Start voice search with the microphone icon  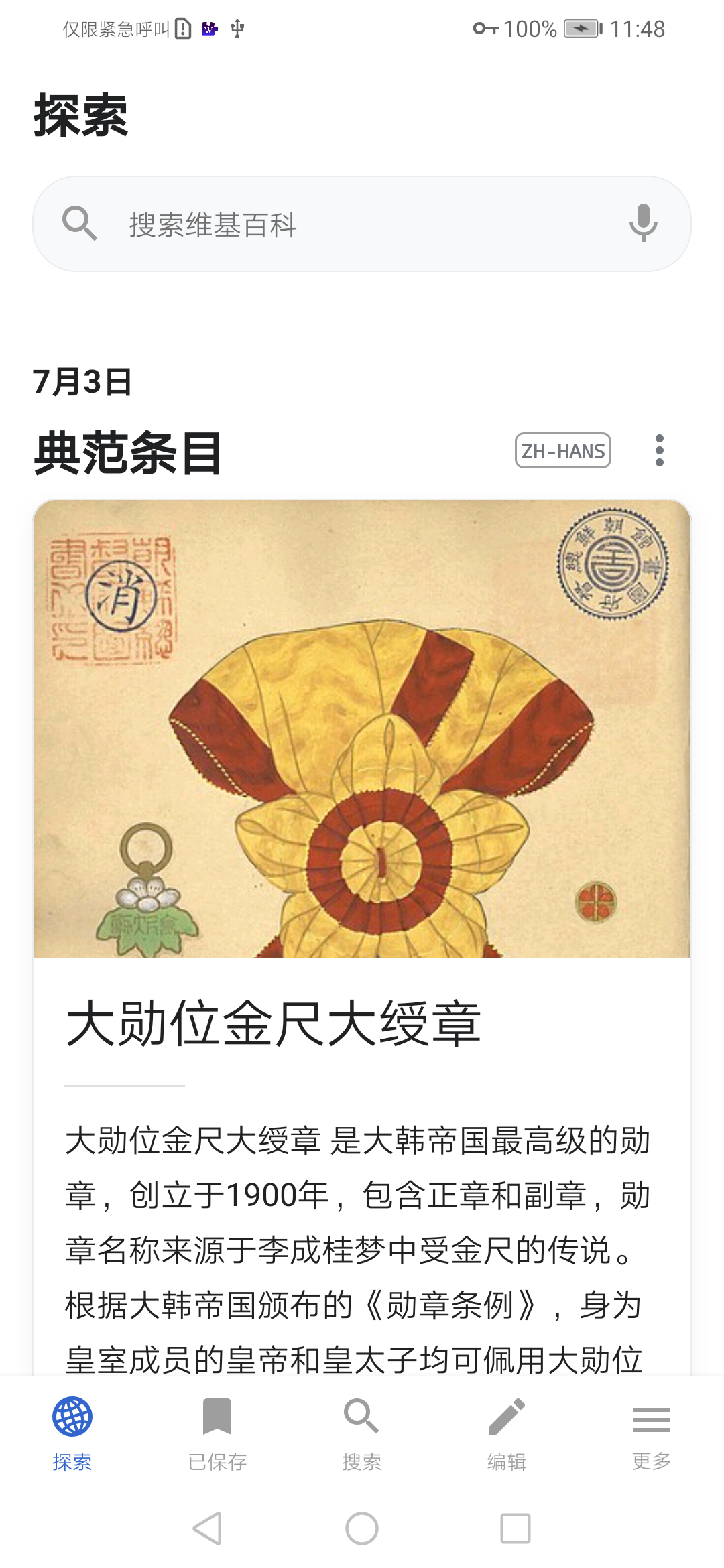(x=643, y=223)
